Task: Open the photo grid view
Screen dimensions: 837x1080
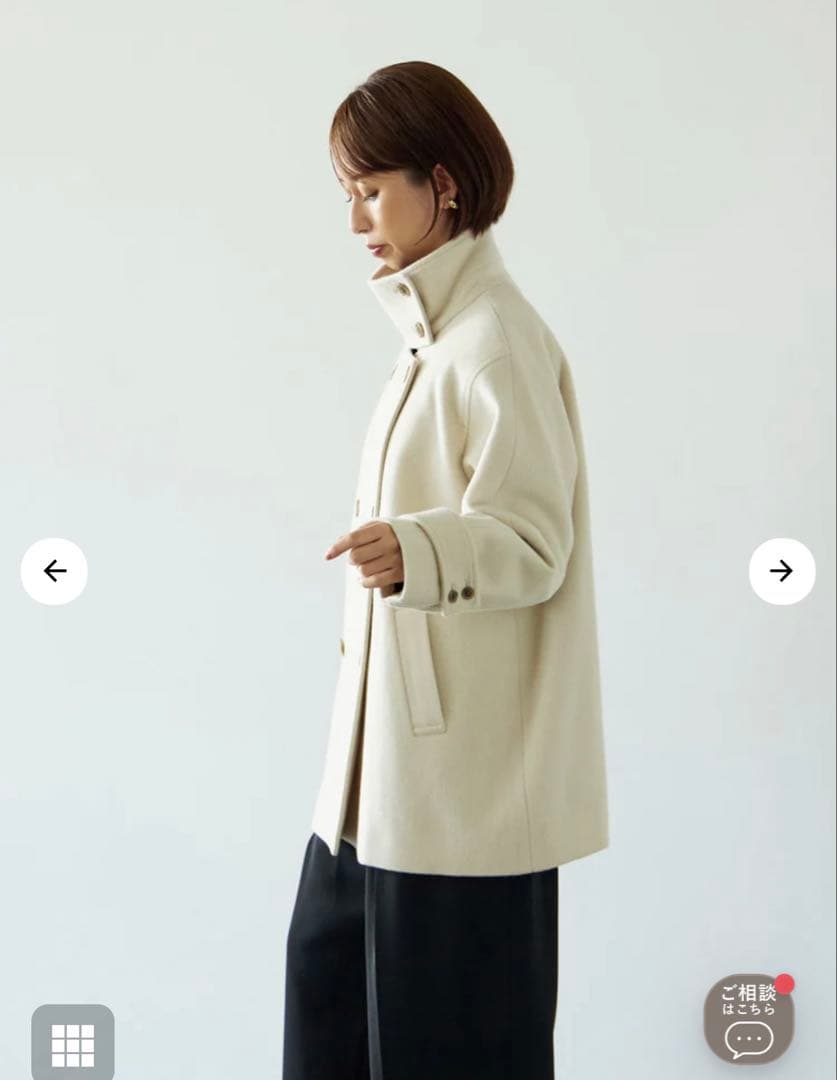Action: (73, 1044)
